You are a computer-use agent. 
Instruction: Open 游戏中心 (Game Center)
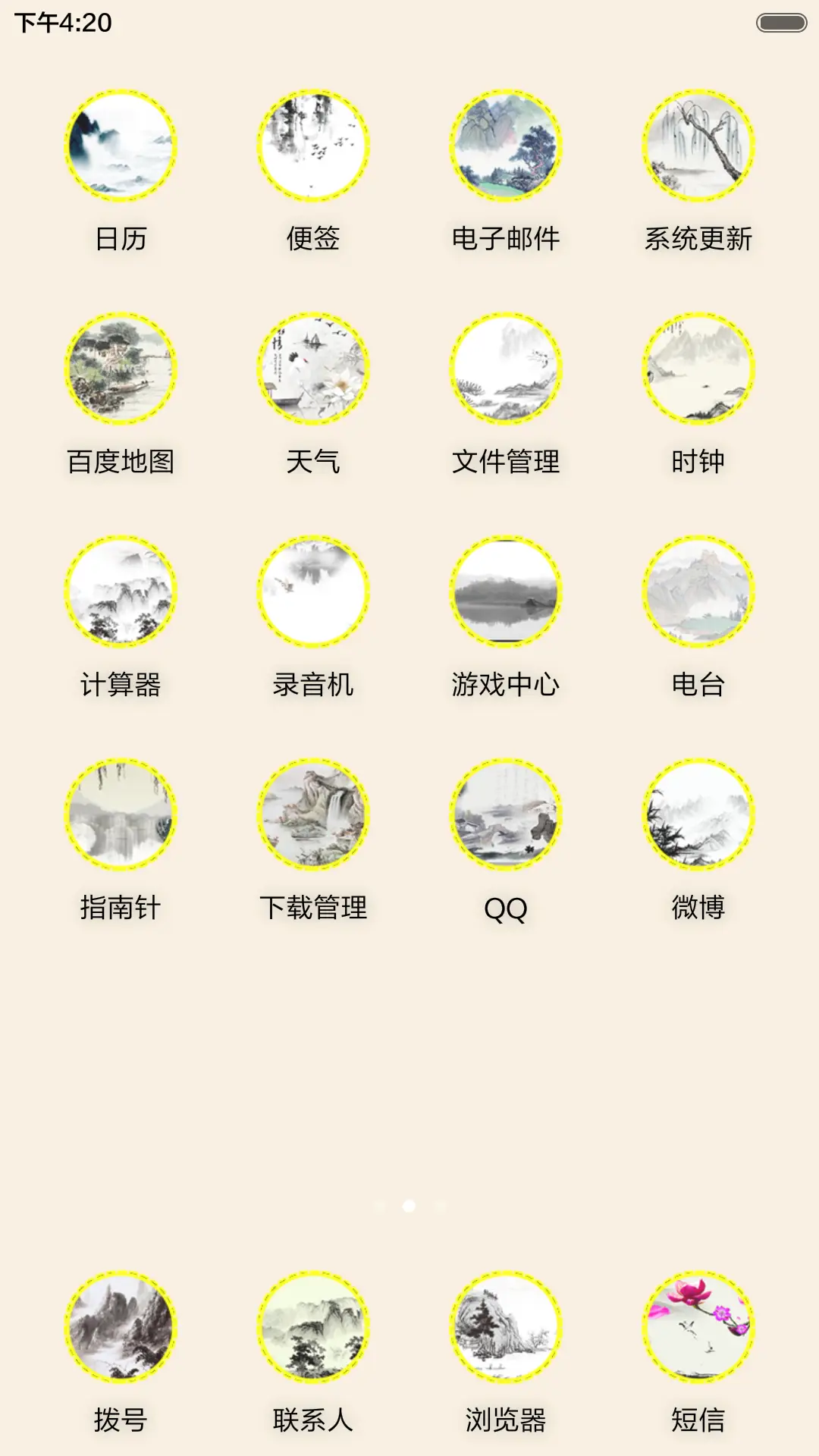[507, 594]
